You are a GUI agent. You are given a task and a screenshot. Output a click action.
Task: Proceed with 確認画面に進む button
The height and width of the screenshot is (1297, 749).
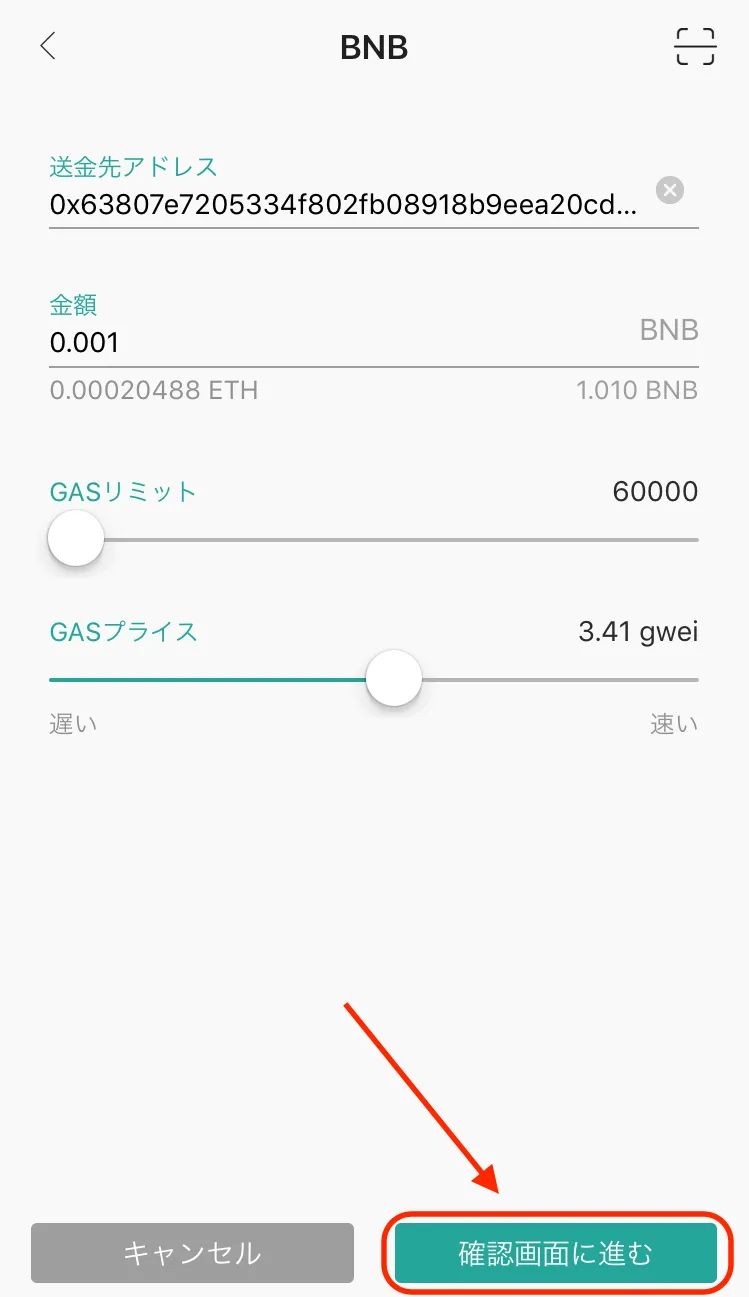[x=556, y=1253]
